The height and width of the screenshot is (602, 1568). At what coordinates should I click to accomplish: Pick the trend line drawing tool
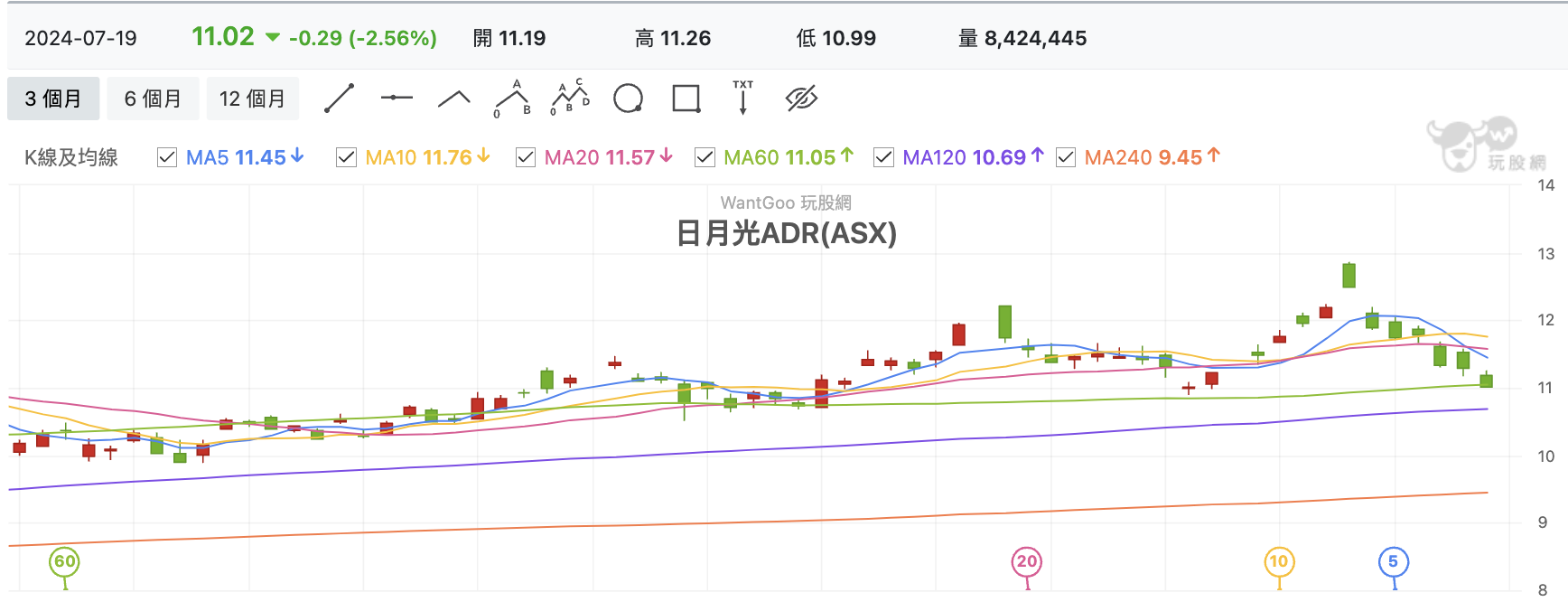pos(339,99)
